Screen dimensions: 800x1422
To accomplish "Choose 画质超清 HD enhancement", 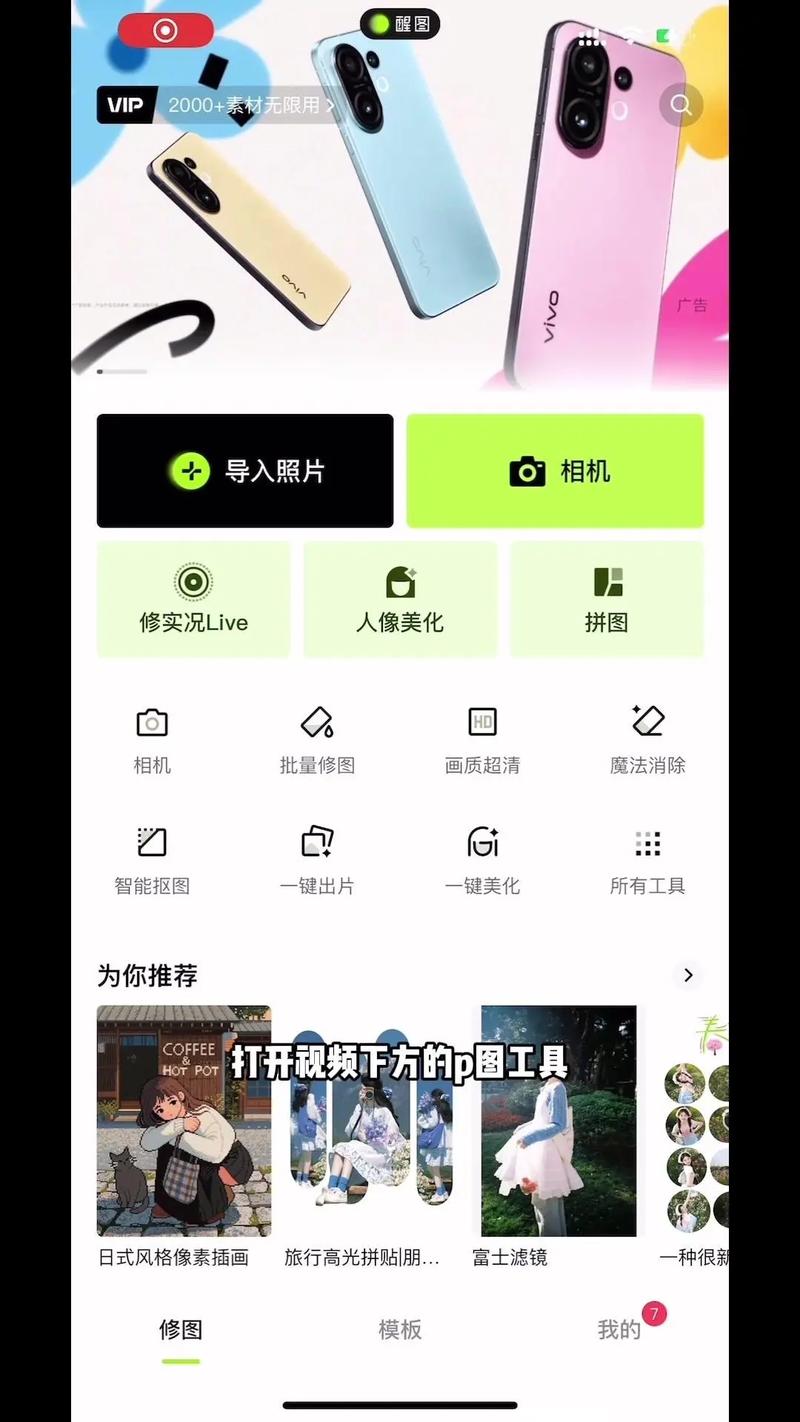I will click(482, 740).
